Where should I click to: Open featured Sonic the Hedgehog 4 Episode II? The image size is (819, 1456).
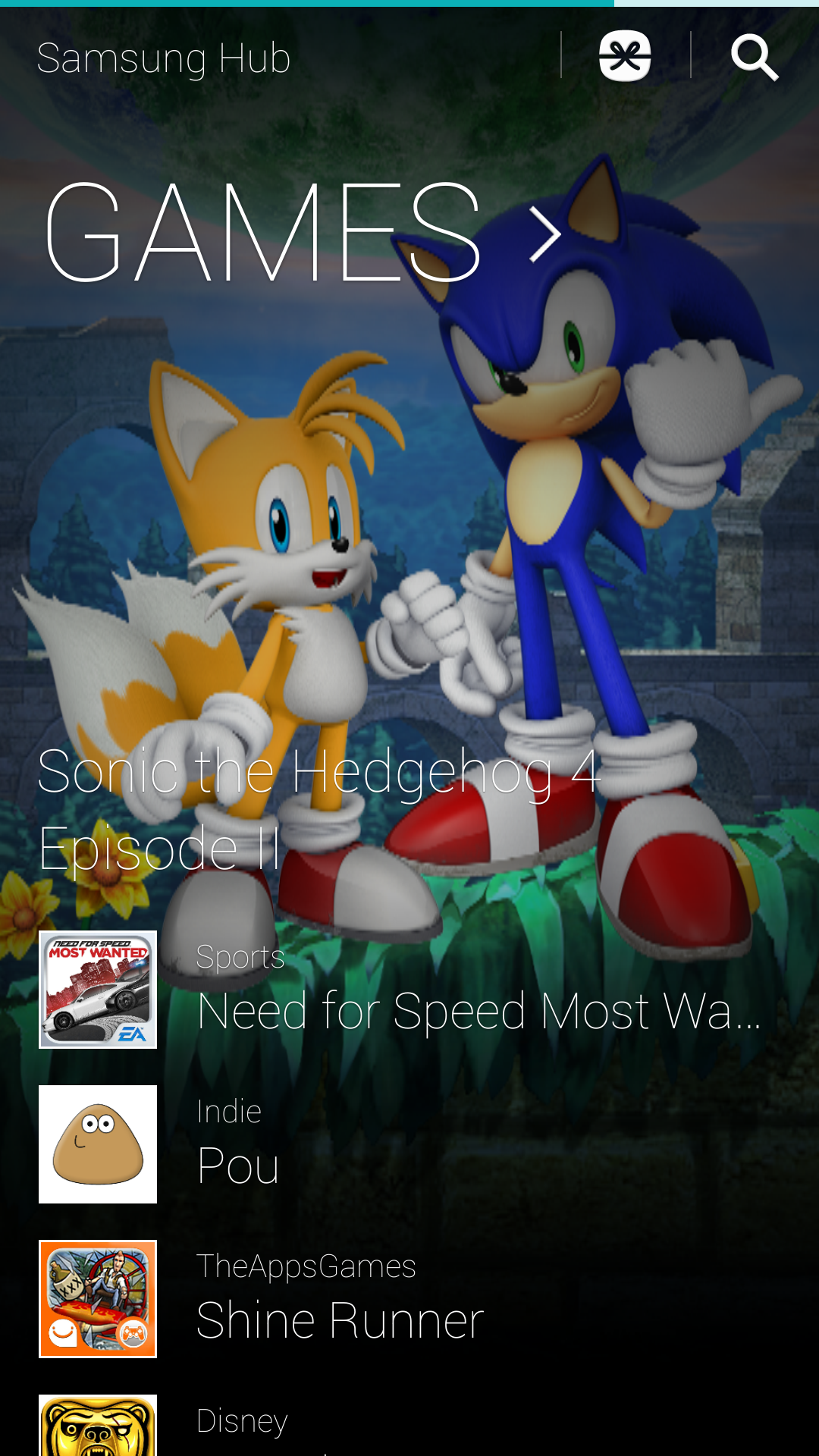coord(318,808)
